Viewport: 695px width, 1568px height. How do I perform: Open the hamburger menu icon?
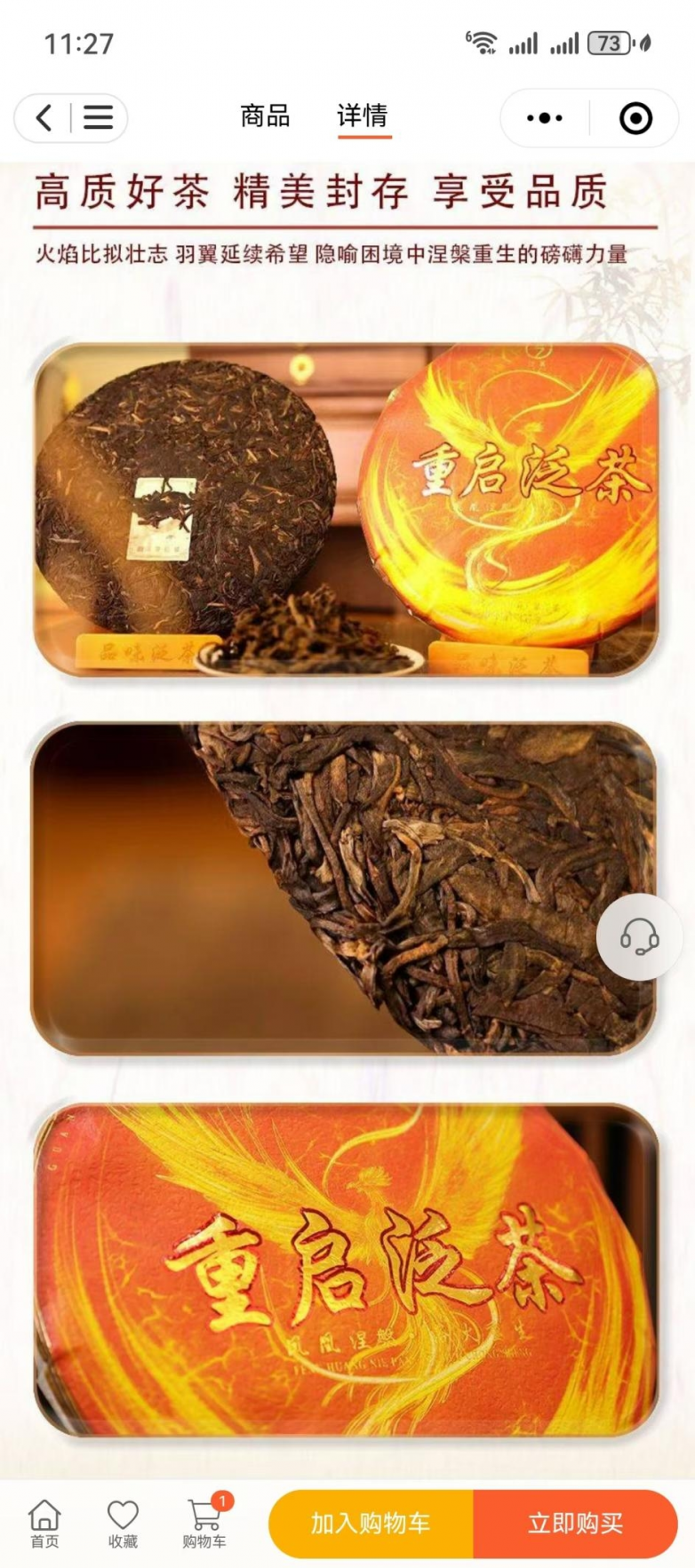click(98, 117)
